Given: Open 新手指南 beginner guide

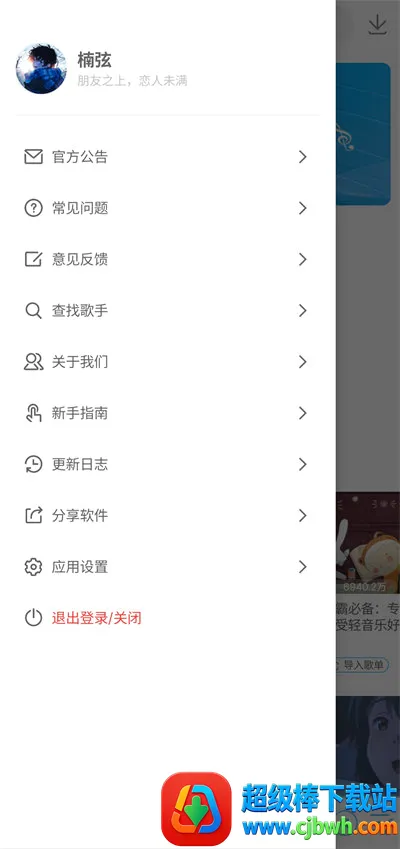Looking at the screenshot, I should pyautogui.click(x=167, y=413).
